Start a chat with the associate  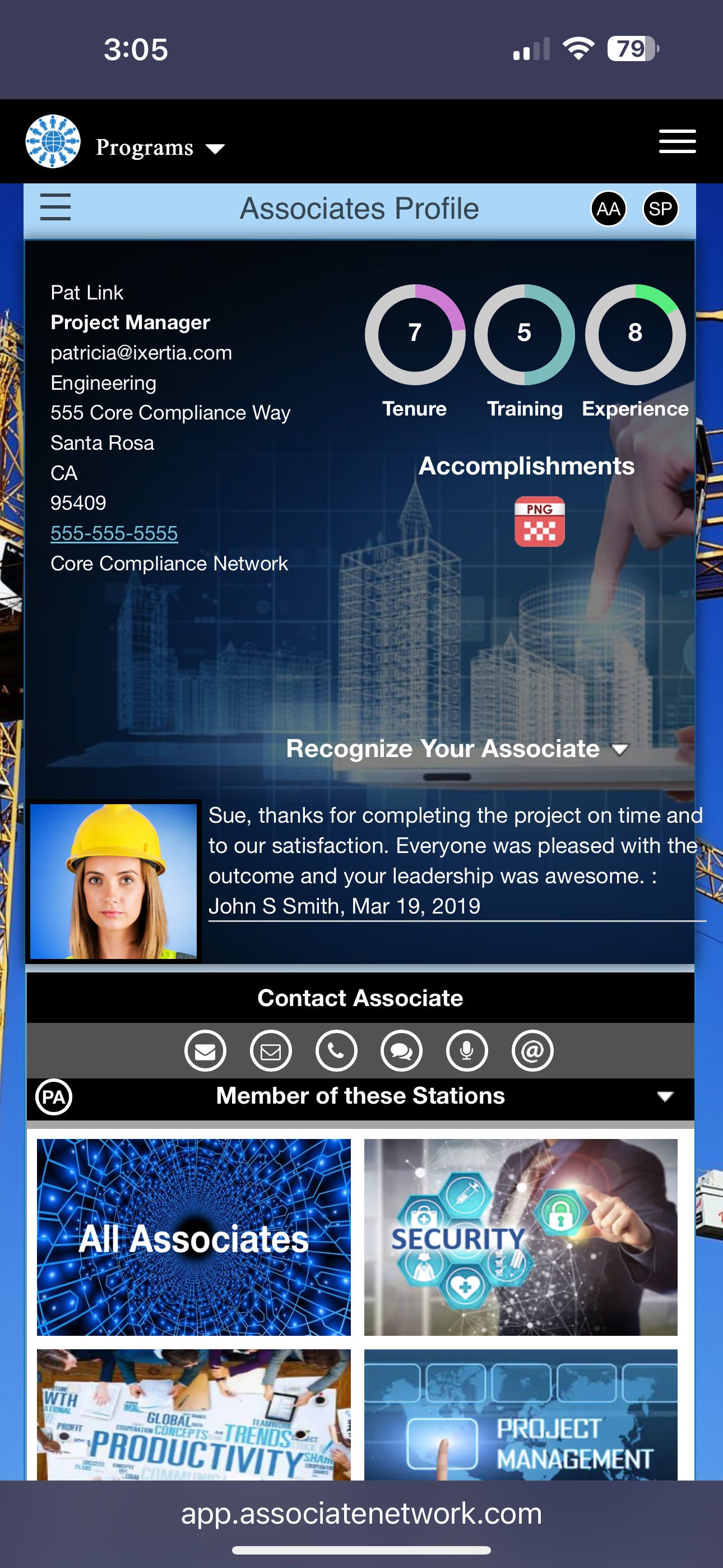tap(401, 1050)
